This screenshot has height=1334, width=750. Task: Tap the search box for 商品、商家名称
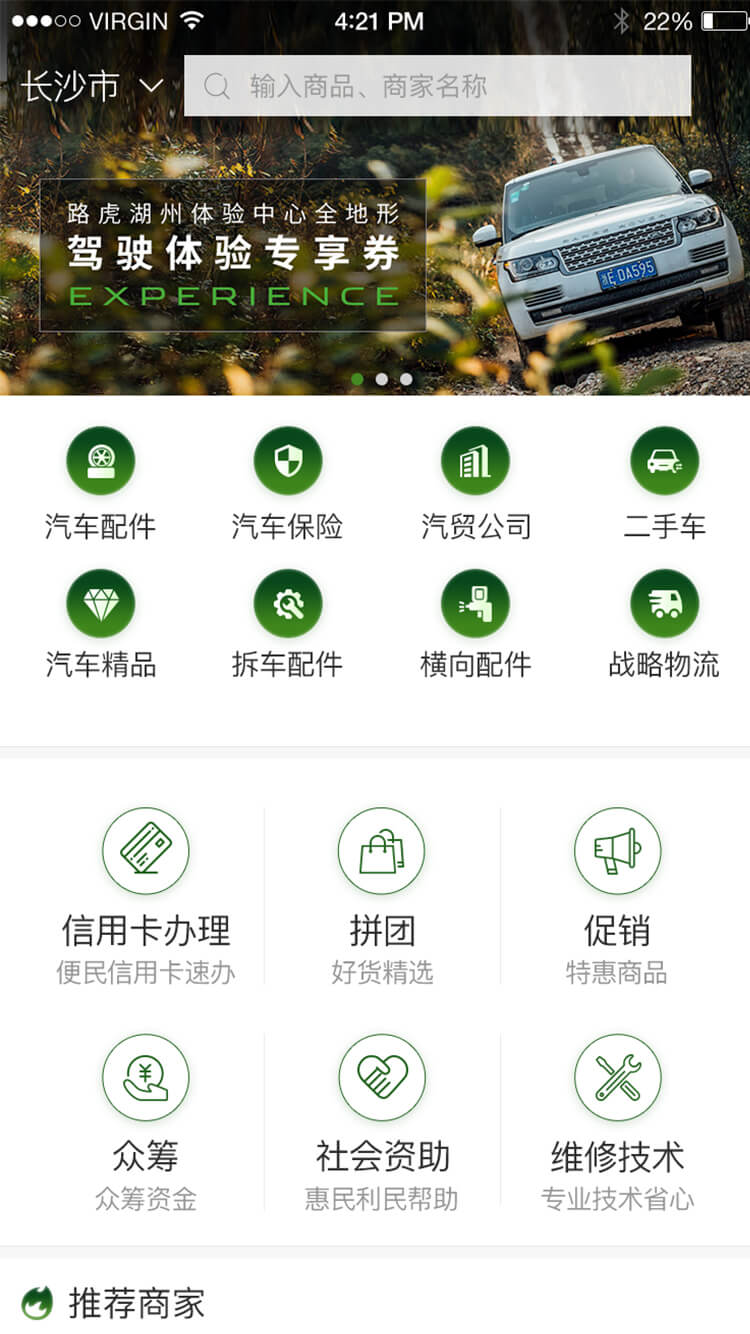[437, 86]
